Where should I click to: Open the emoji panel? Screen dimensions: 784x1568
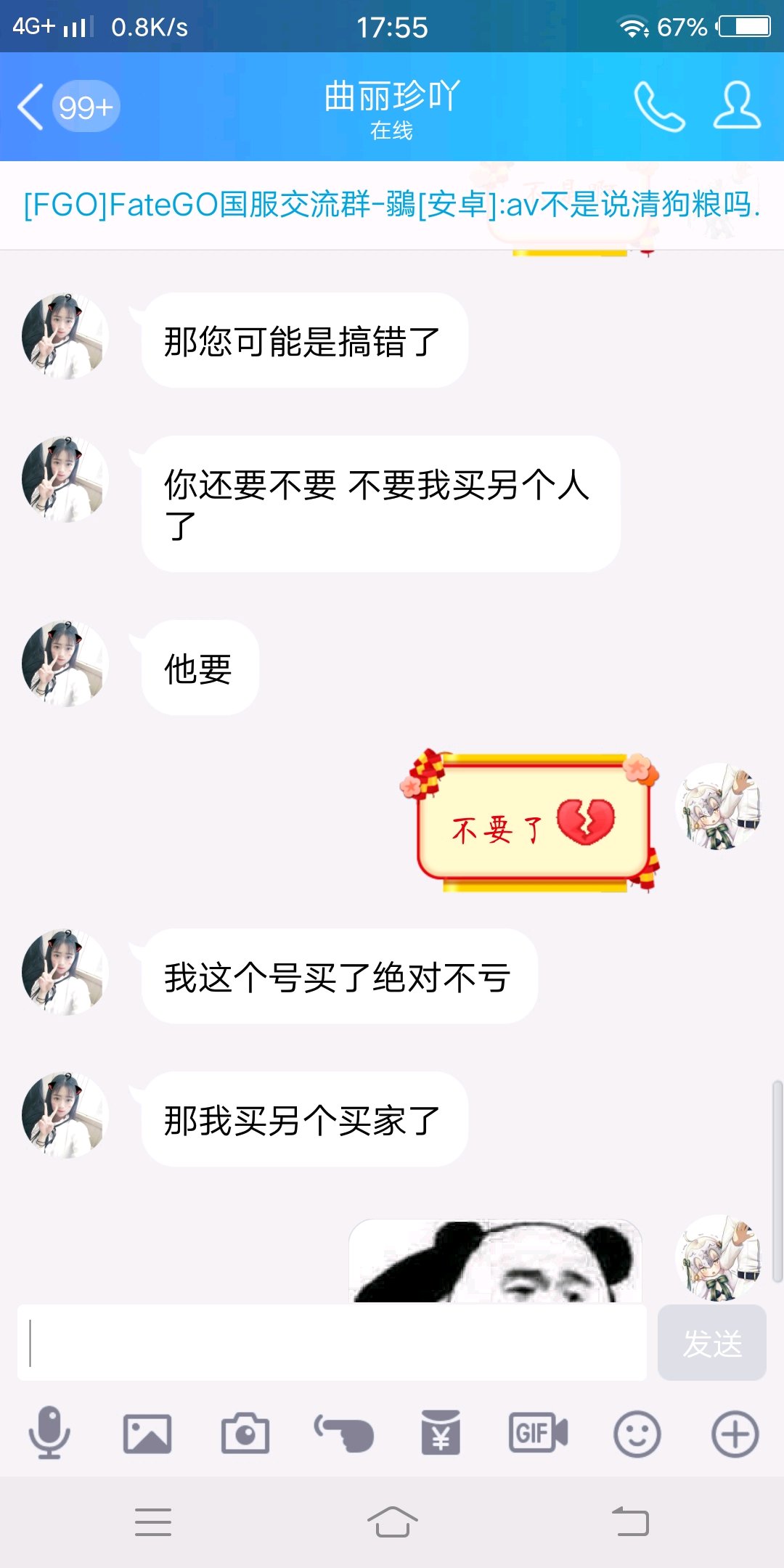click(637, 1434)
